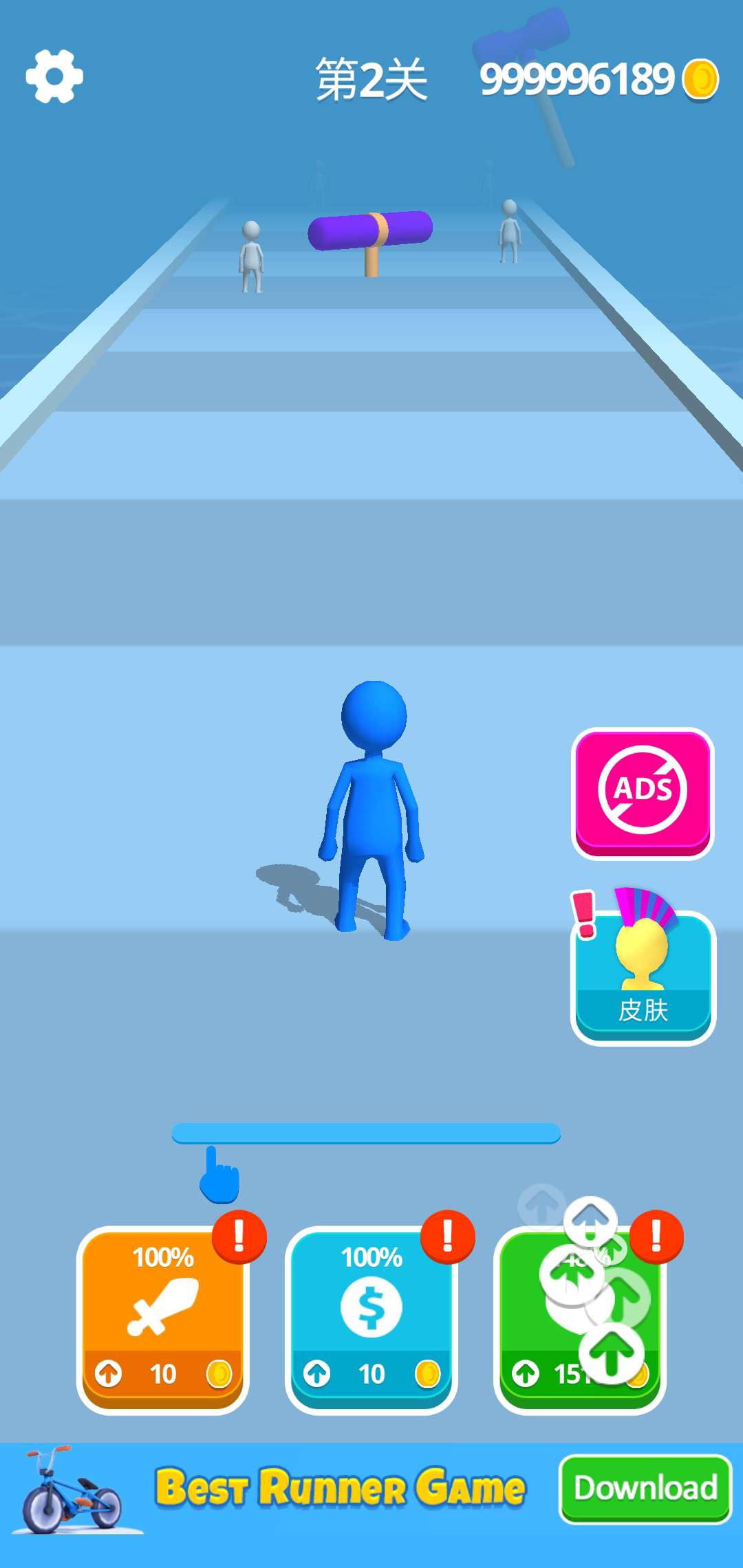
Task: Open the 皮肤 skins shop
Action: click(643, 977)
